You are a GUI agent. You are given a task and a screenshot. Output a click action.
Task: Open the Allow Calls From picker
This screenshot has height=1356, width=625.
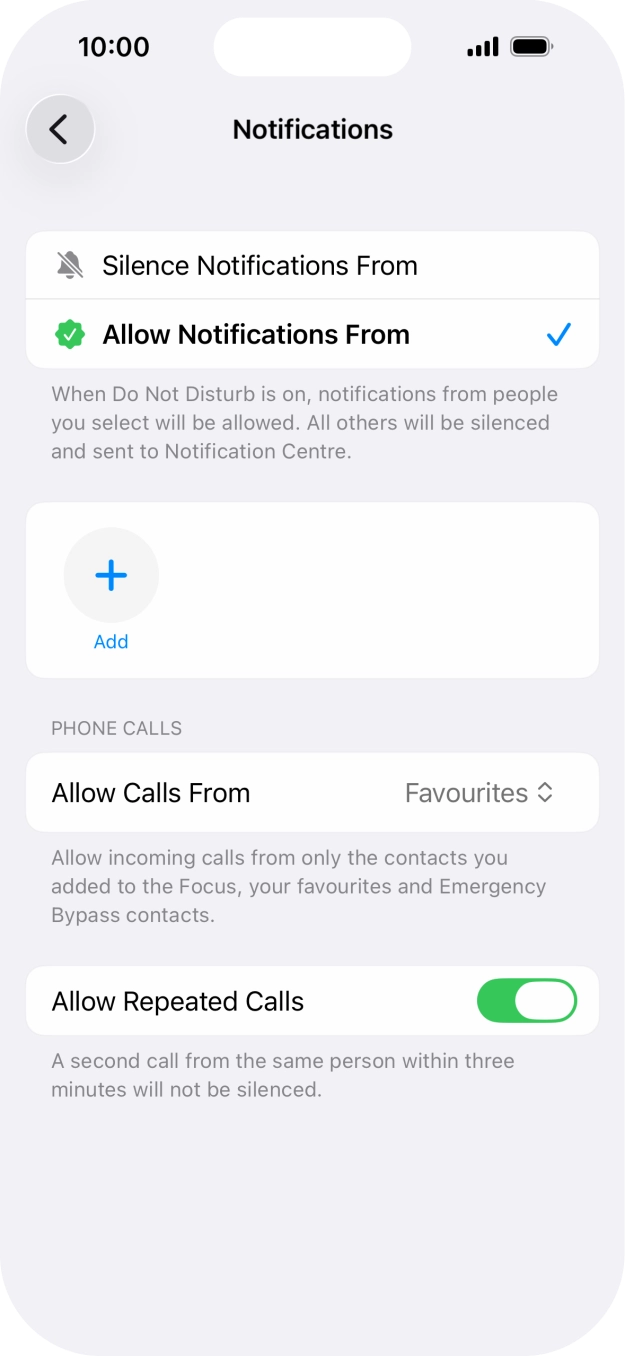point(478,793)
